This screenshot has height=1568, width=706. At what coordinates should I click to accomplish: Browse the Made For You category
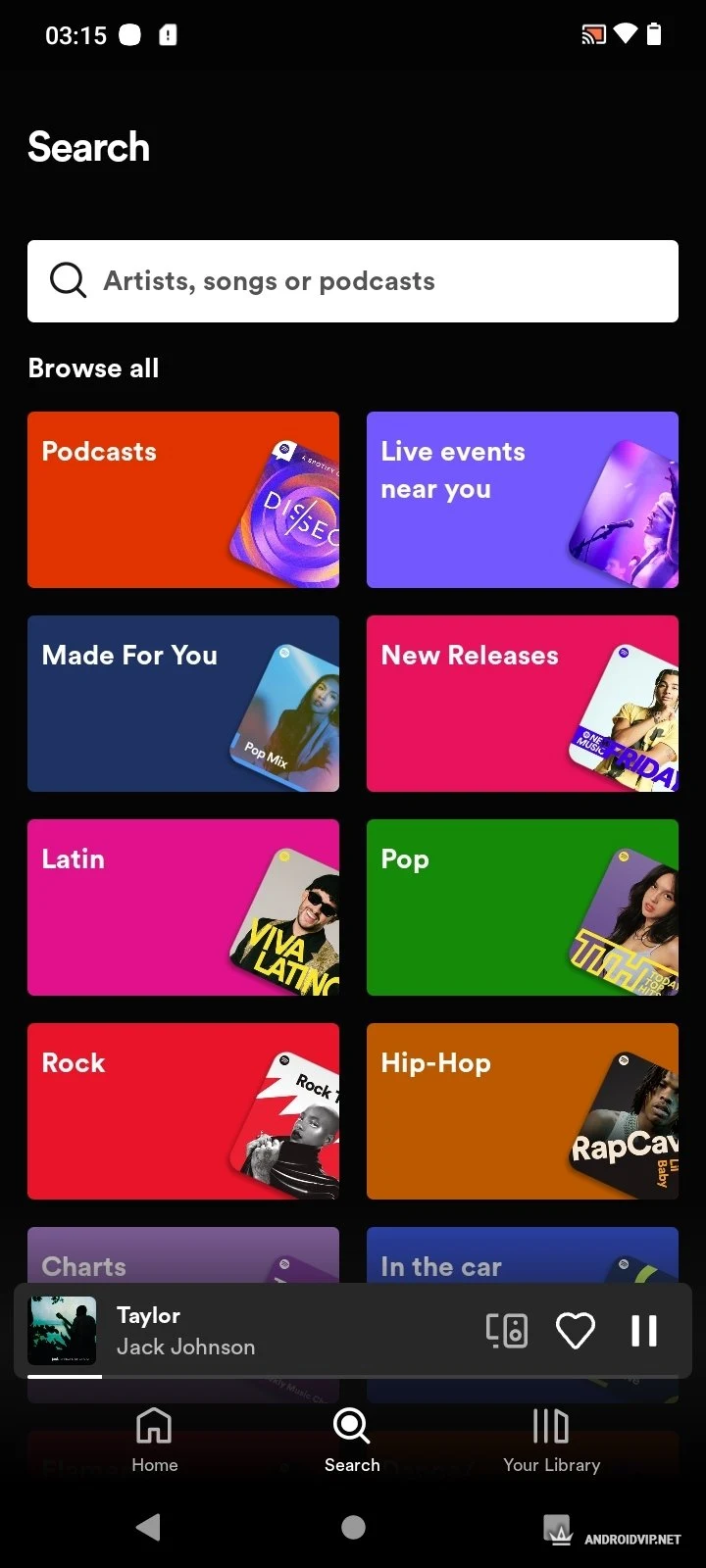click(x=183, y=704)
